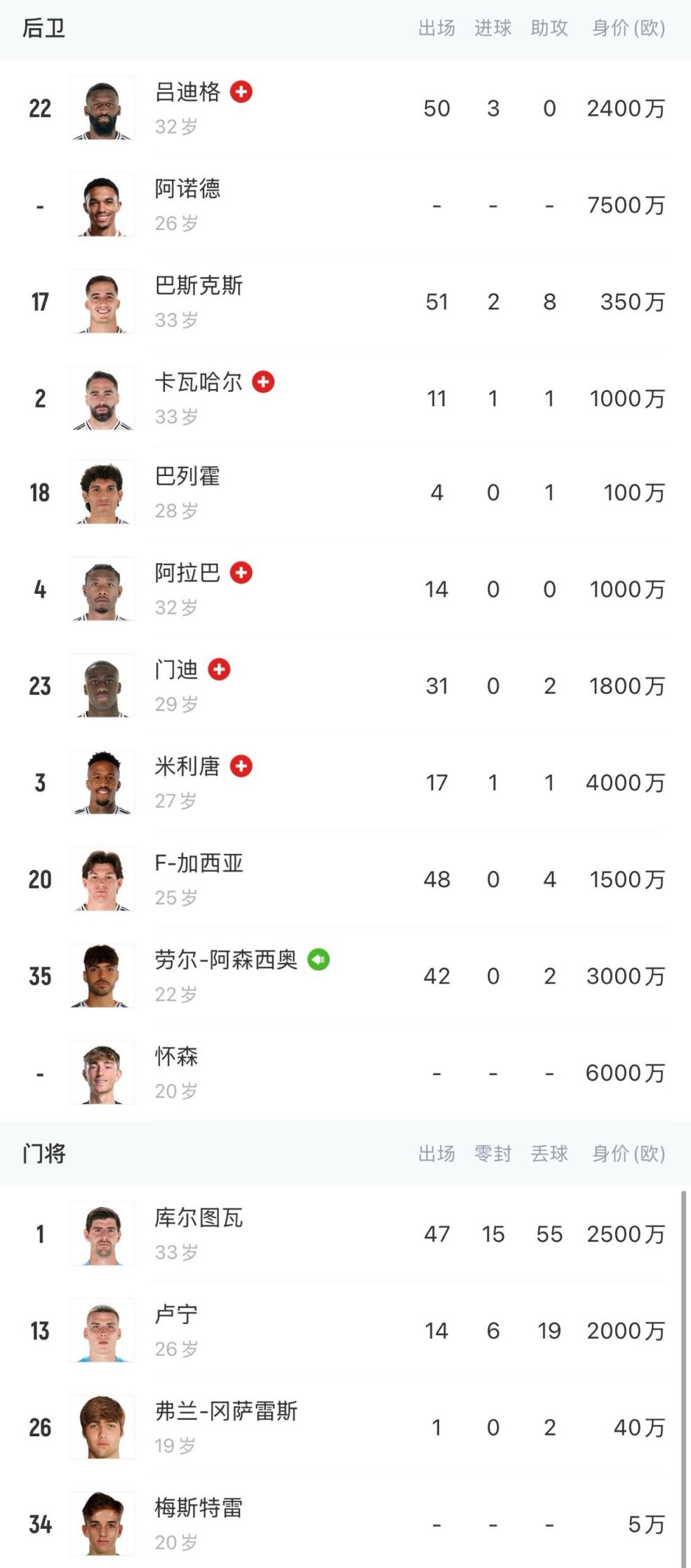Open Rüdiger's player profile (吕迪格)

(x=187, y=93)
